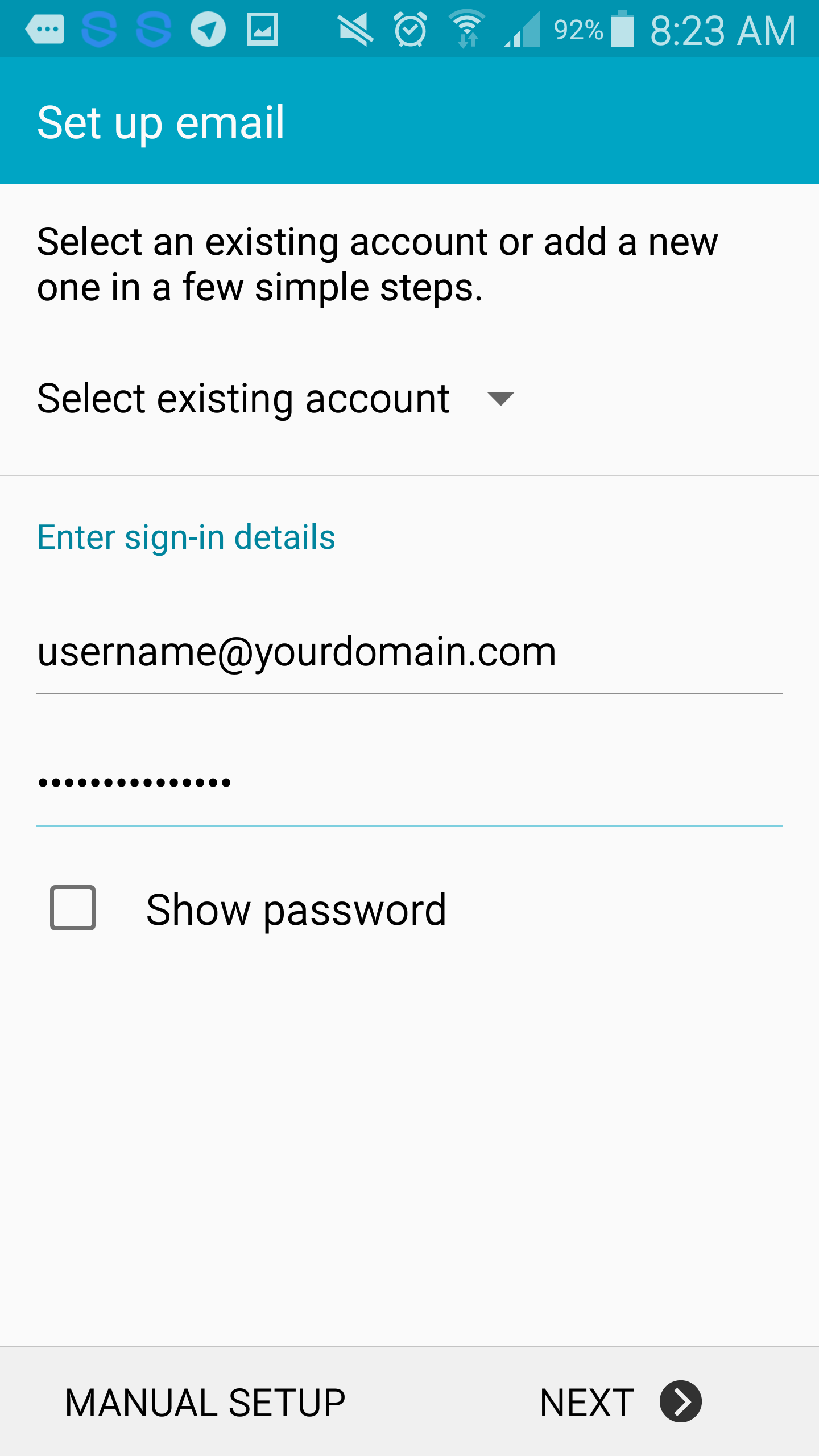The height and width of the screenshot is (1456, 819).
Task: Check the Show password box
Action: [x=73, y=908]
